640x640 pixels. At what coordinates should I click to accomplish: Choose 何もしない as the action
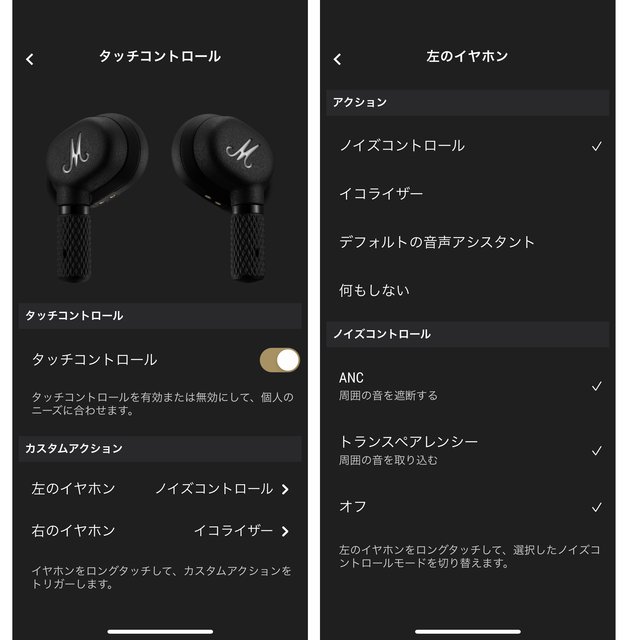(467, 290)
